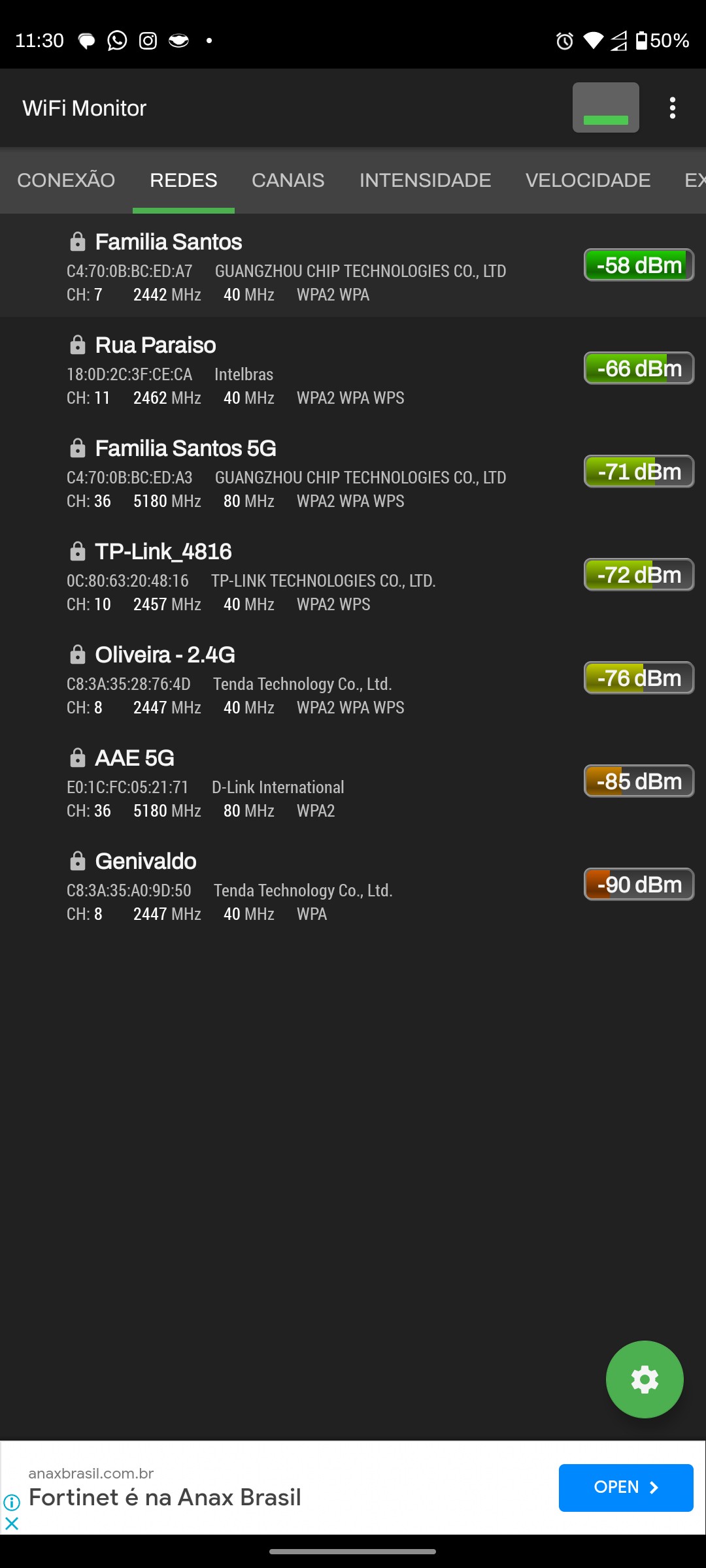Switch to the CONEXÃO tab

(x=66, y=180)
